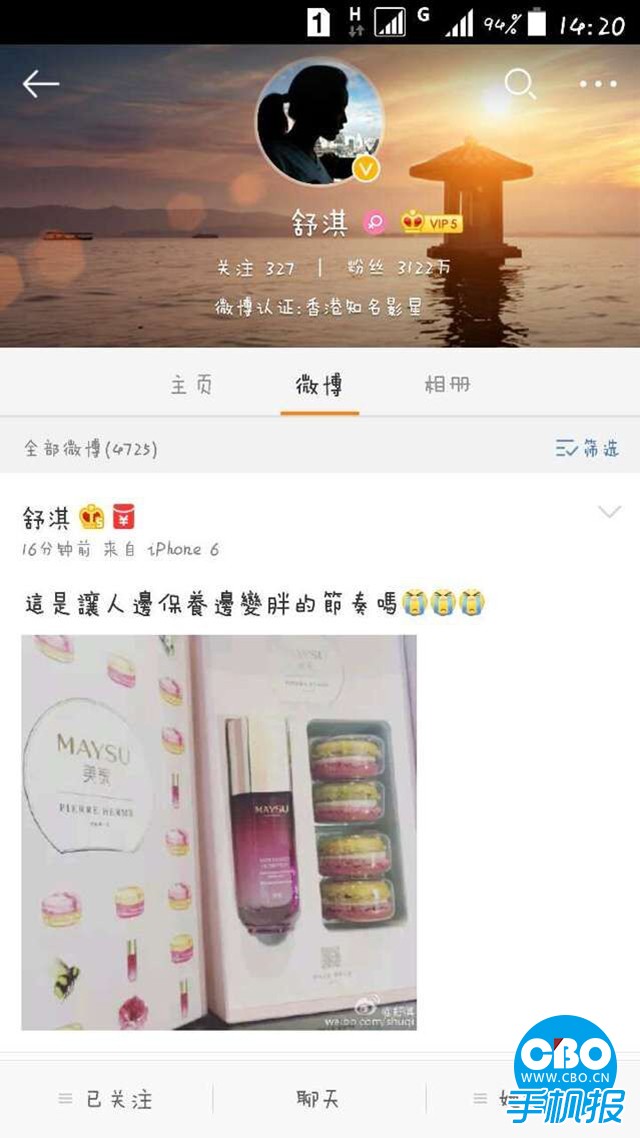Open the 筛选 filter option

pos(587,449)
